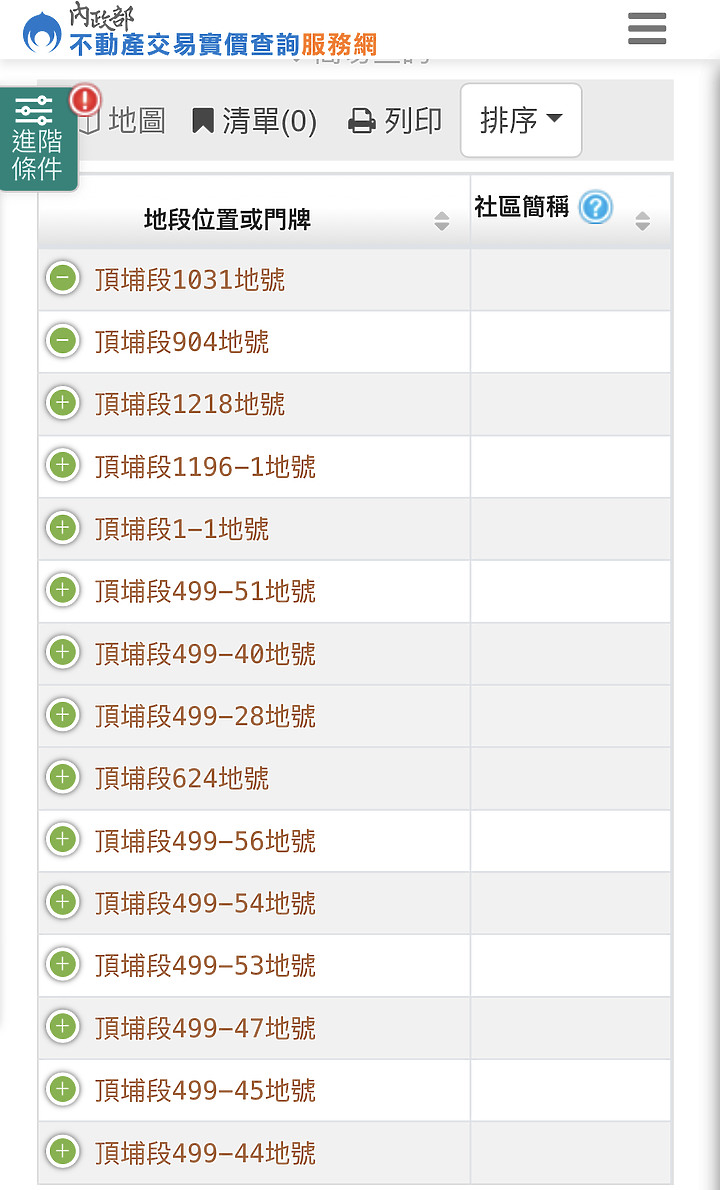Show help for 社區簡稱

point(595,208)
